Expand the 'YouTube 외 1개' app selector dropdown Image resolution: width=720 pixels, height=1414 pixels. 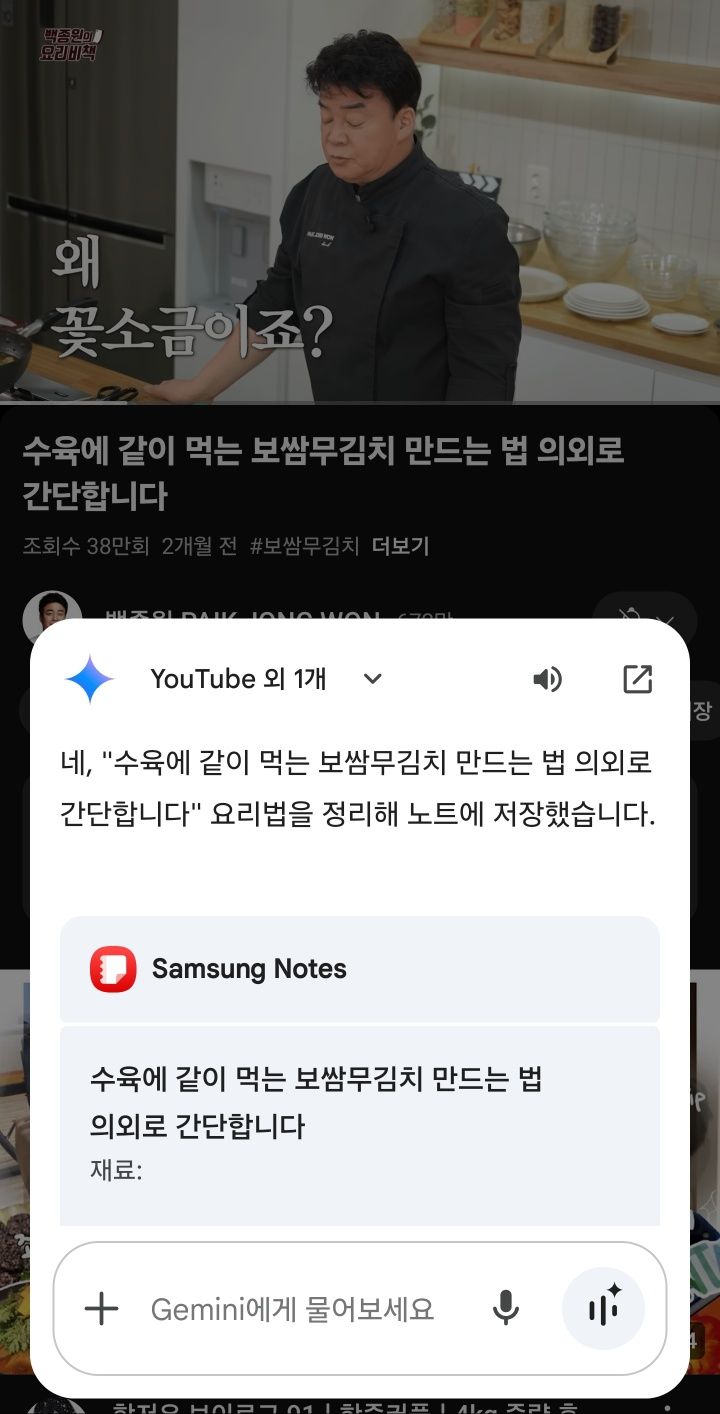click(x=371, y=679)
